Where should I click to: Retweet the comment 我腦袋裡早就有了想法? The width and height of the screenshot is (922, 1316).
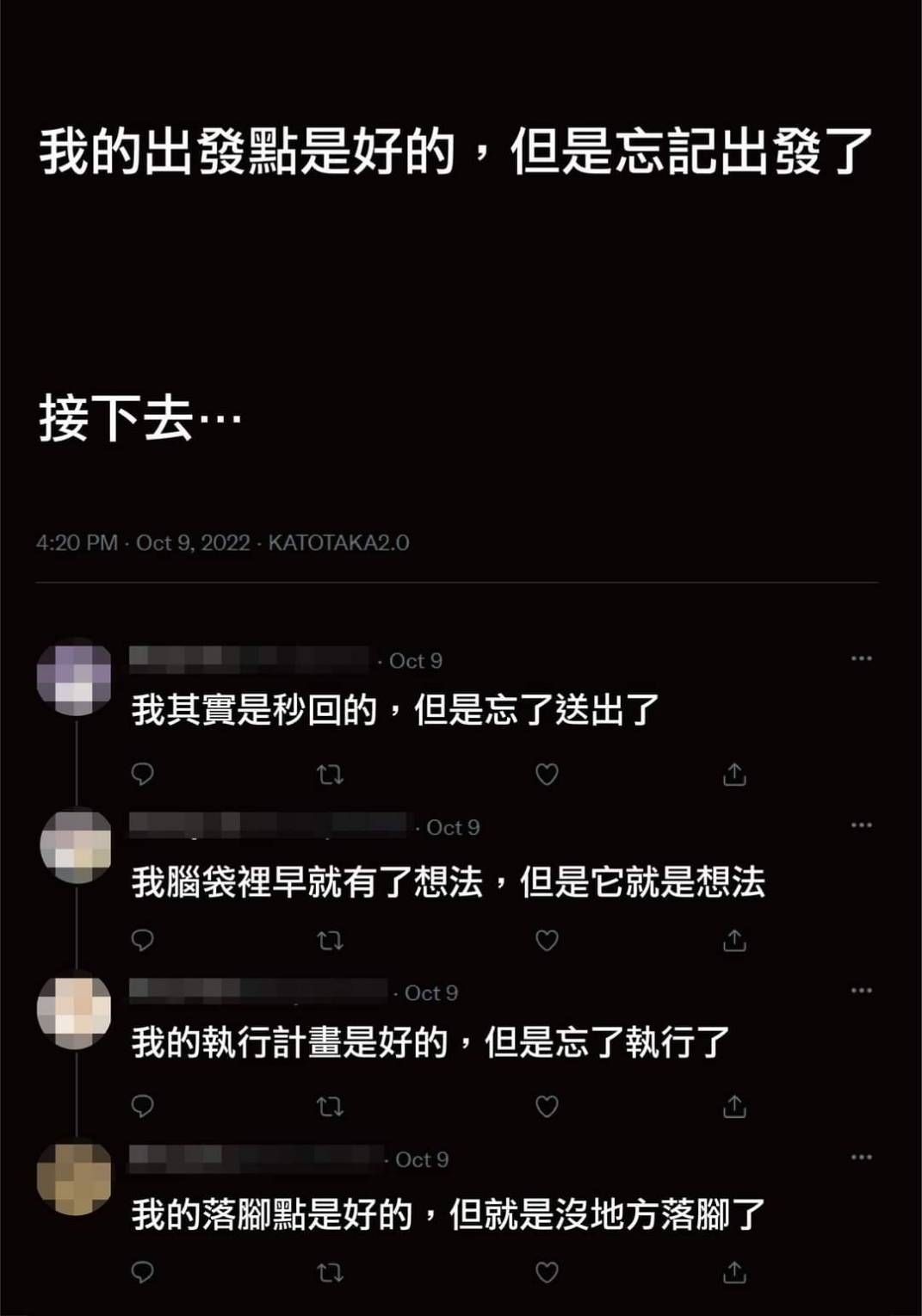330,941
